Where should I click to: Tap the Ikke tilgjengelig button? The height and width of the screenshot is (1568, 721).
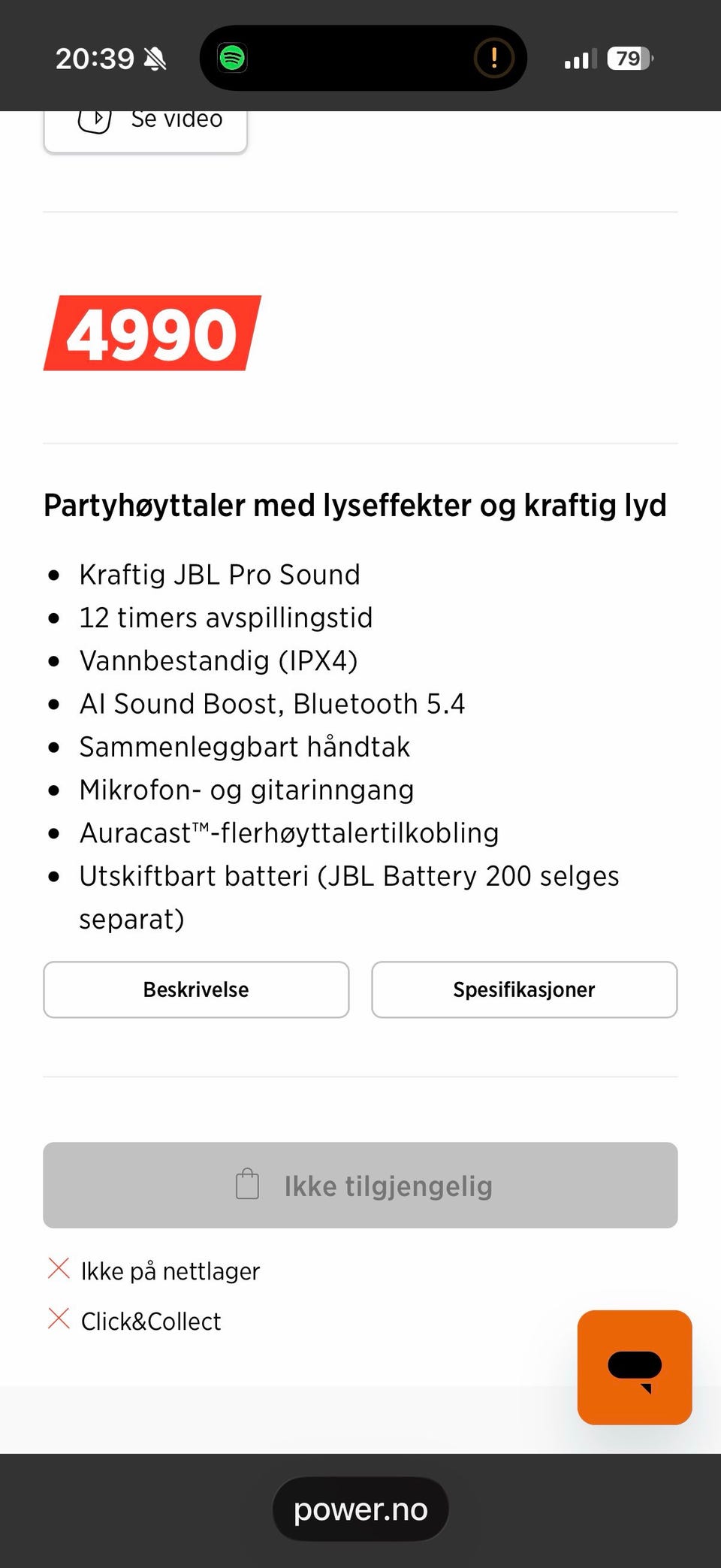(360, 1186)
